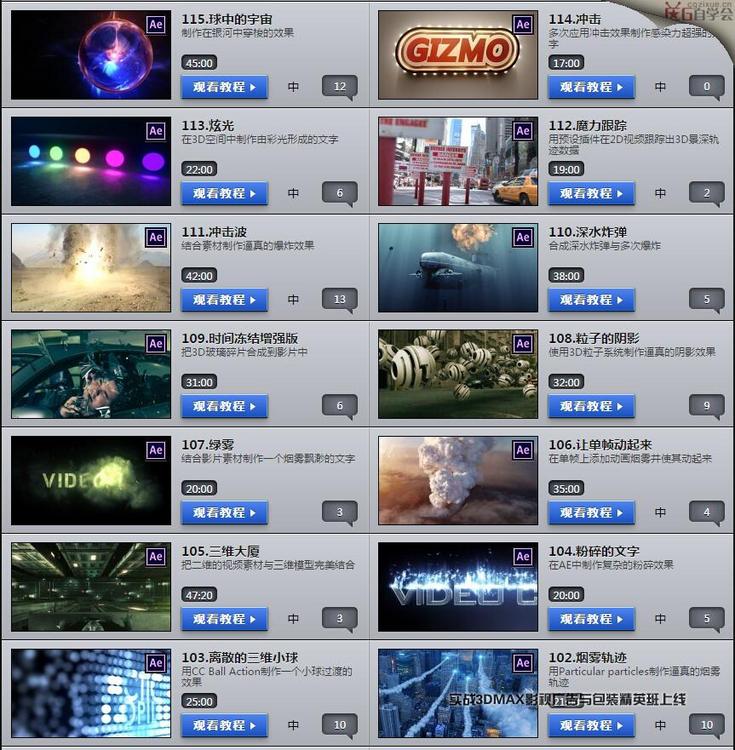
Task: Watch tutorial 104 粉碎的文字
Action: (x=591, y=619)
